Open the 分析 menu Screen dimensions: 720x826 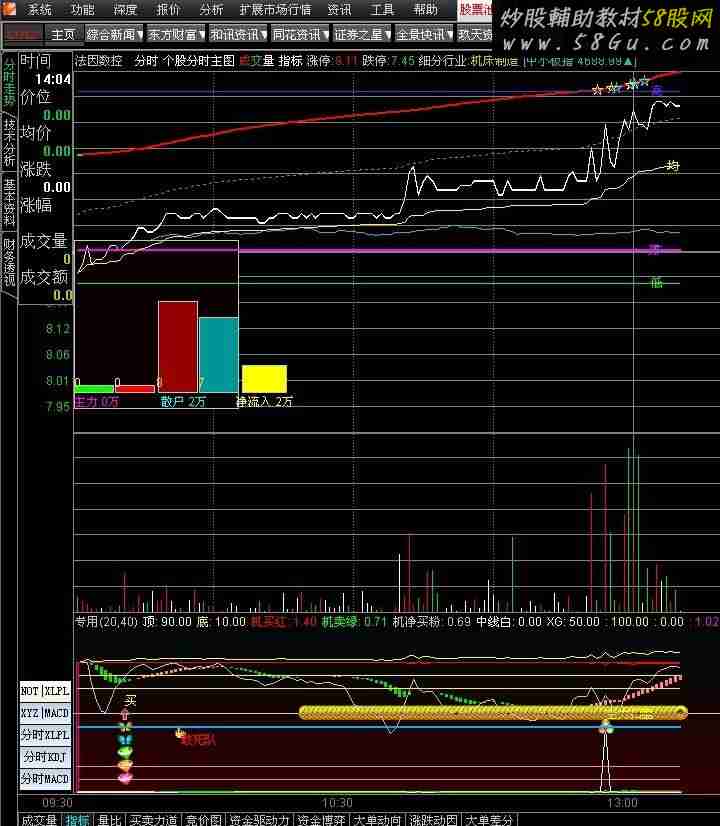pyautogui.click(x=211, y=10)
